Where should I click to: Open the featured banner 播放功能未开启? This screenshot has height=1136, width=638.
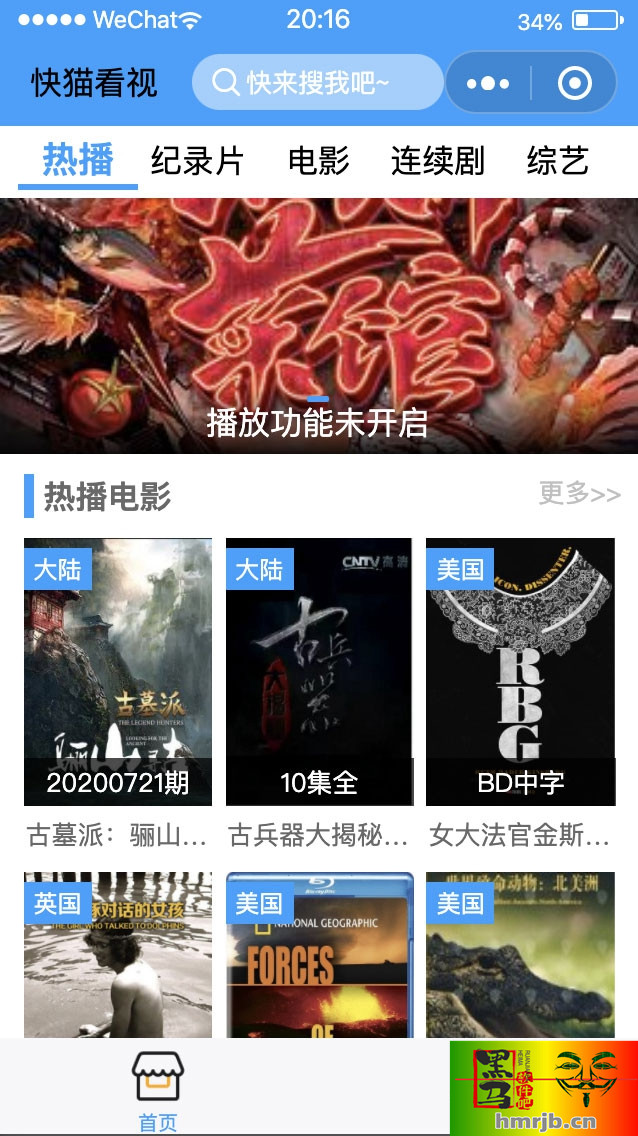318,325
